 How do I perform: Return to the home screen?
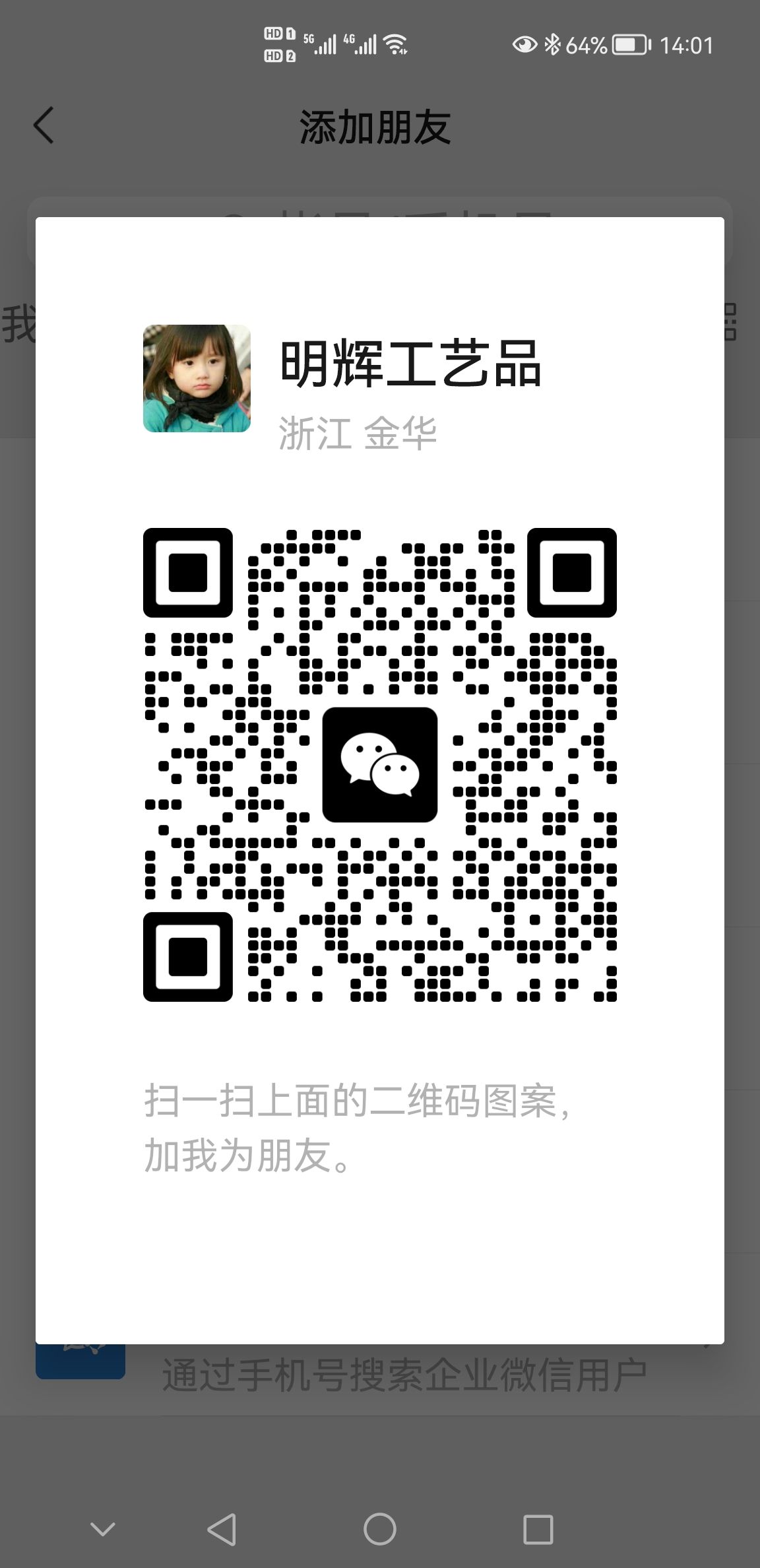pyautogui.click(x=380, y=1529)
